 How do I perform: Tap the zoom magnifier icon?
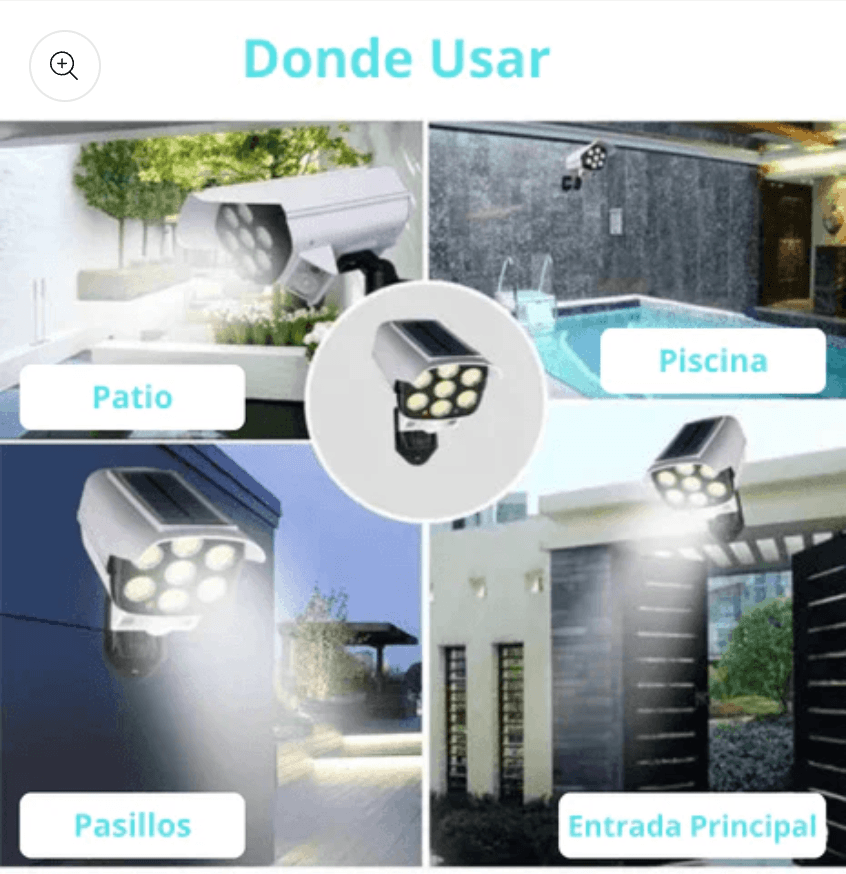[65, 66]
